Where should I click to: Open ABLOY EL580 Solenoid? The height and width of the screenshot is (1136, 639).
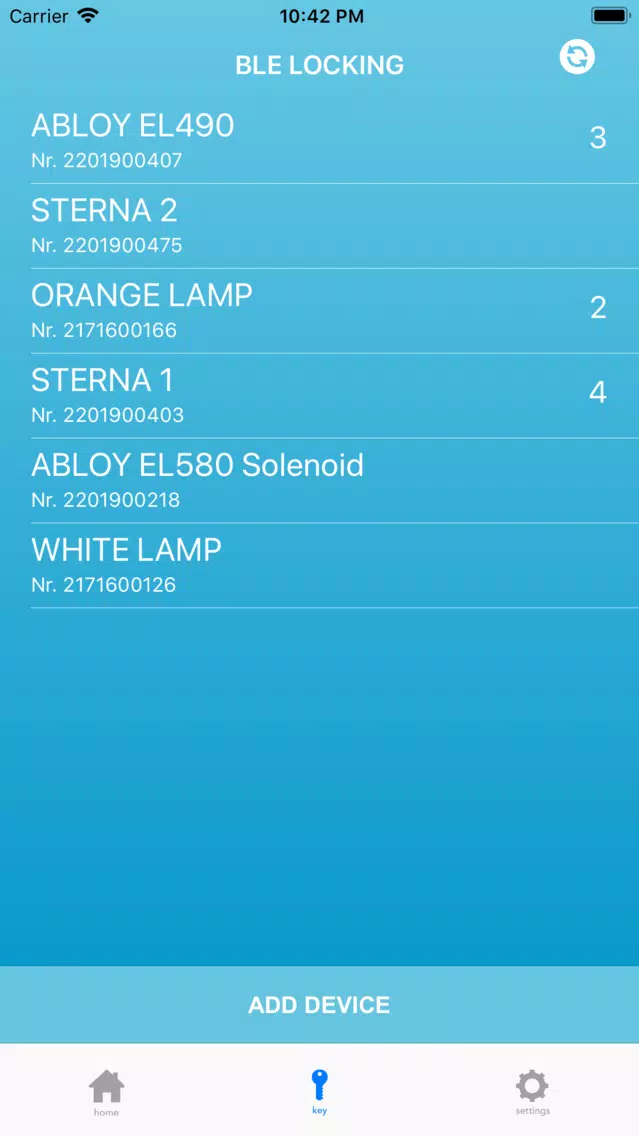pyautogui.click(x=320, y=480)
